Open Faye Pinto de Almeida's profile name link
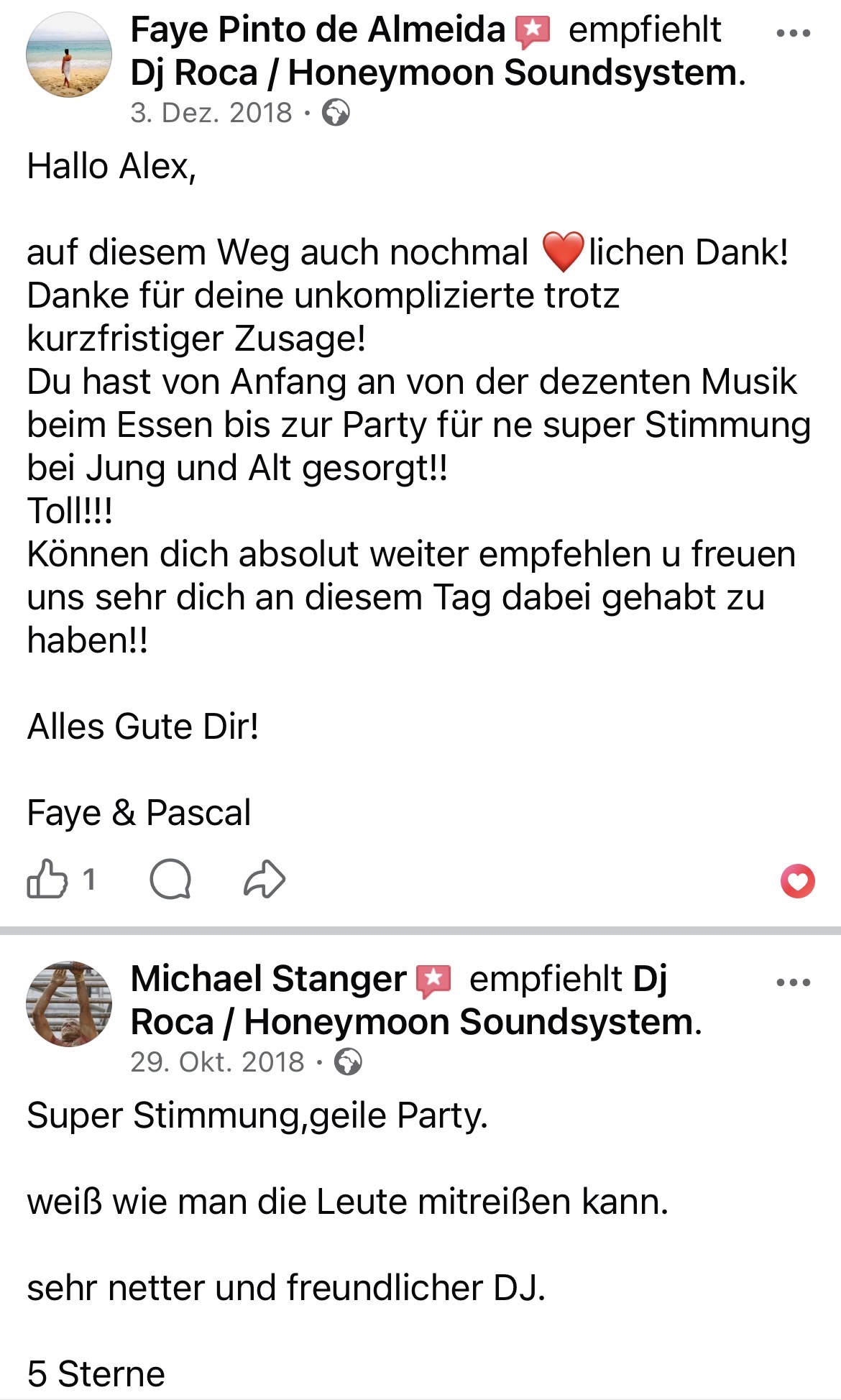Viewport: 841px width, 1400px height. tap(318, 30)
